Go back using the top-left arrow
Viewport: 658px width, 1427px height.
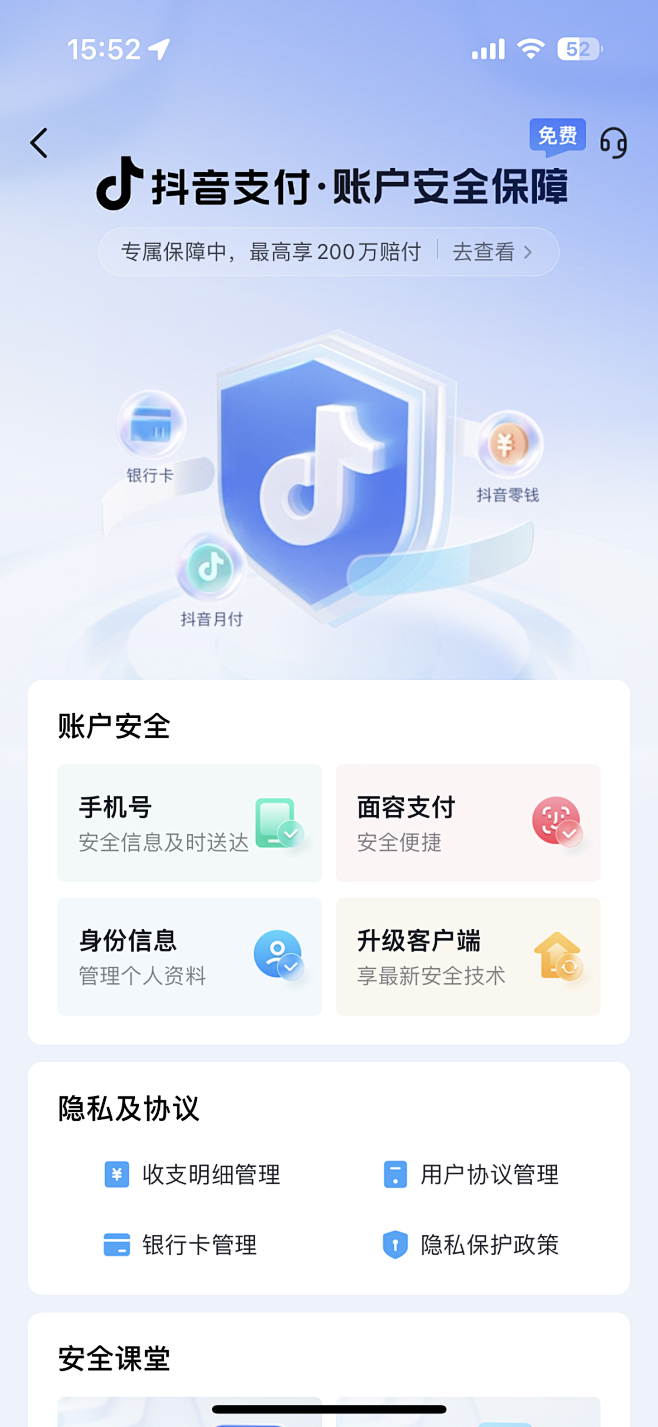coord(39,143)
